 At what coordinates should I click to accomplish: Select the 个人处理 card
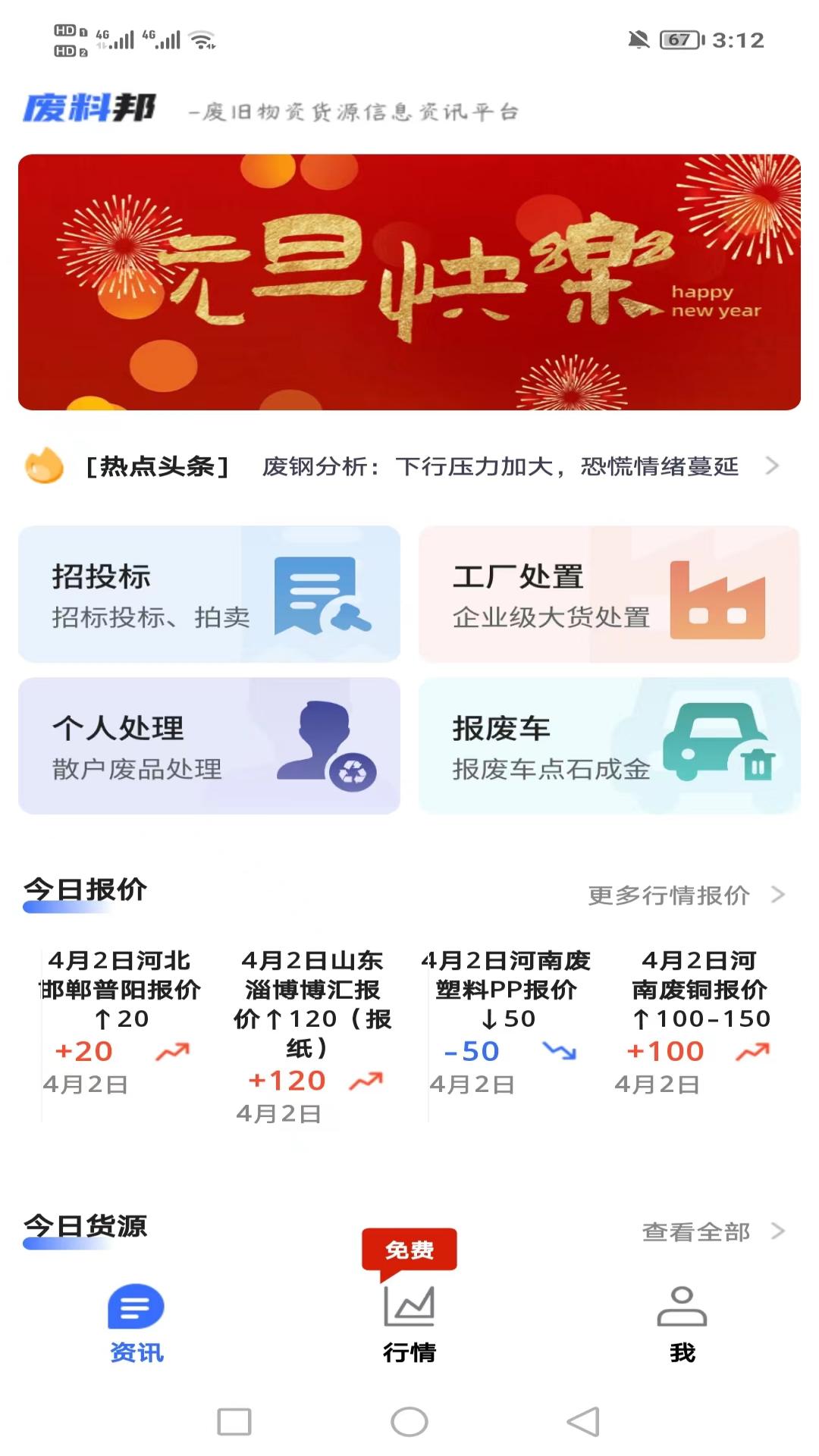[209, 746]
